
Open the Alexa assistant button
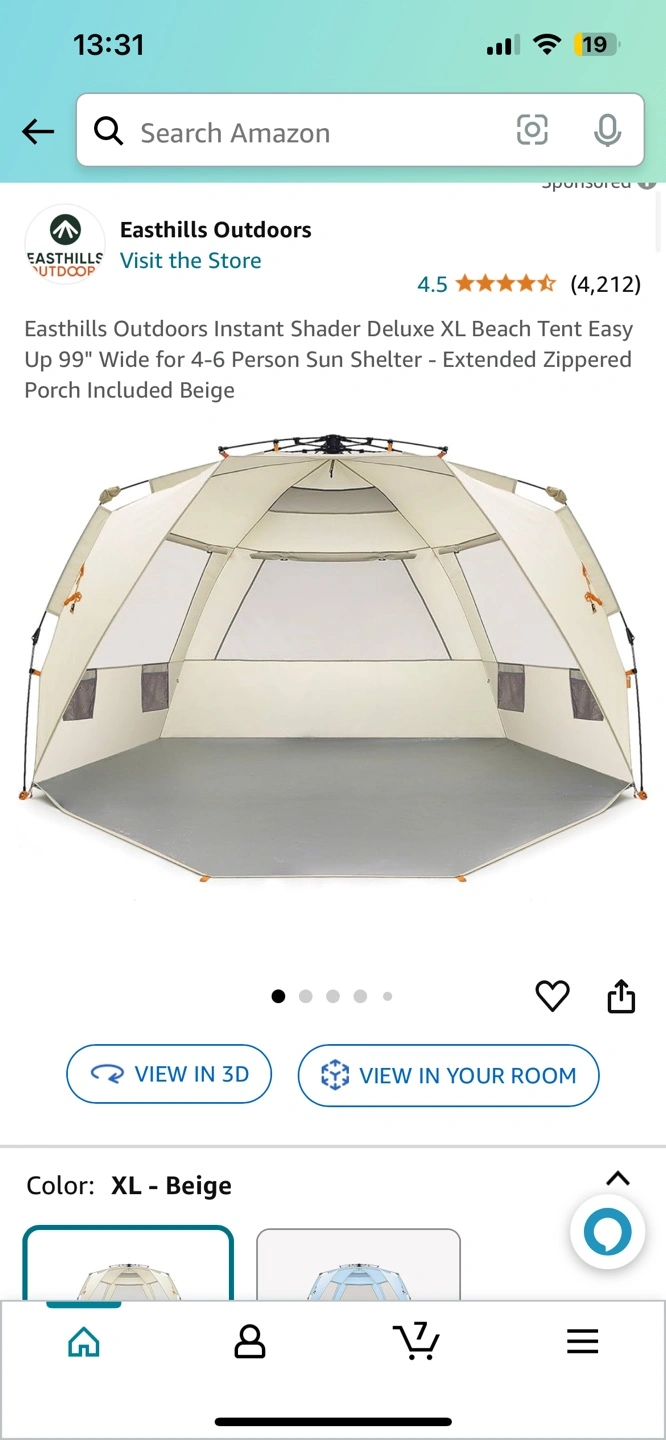(x=607, y=1232)
